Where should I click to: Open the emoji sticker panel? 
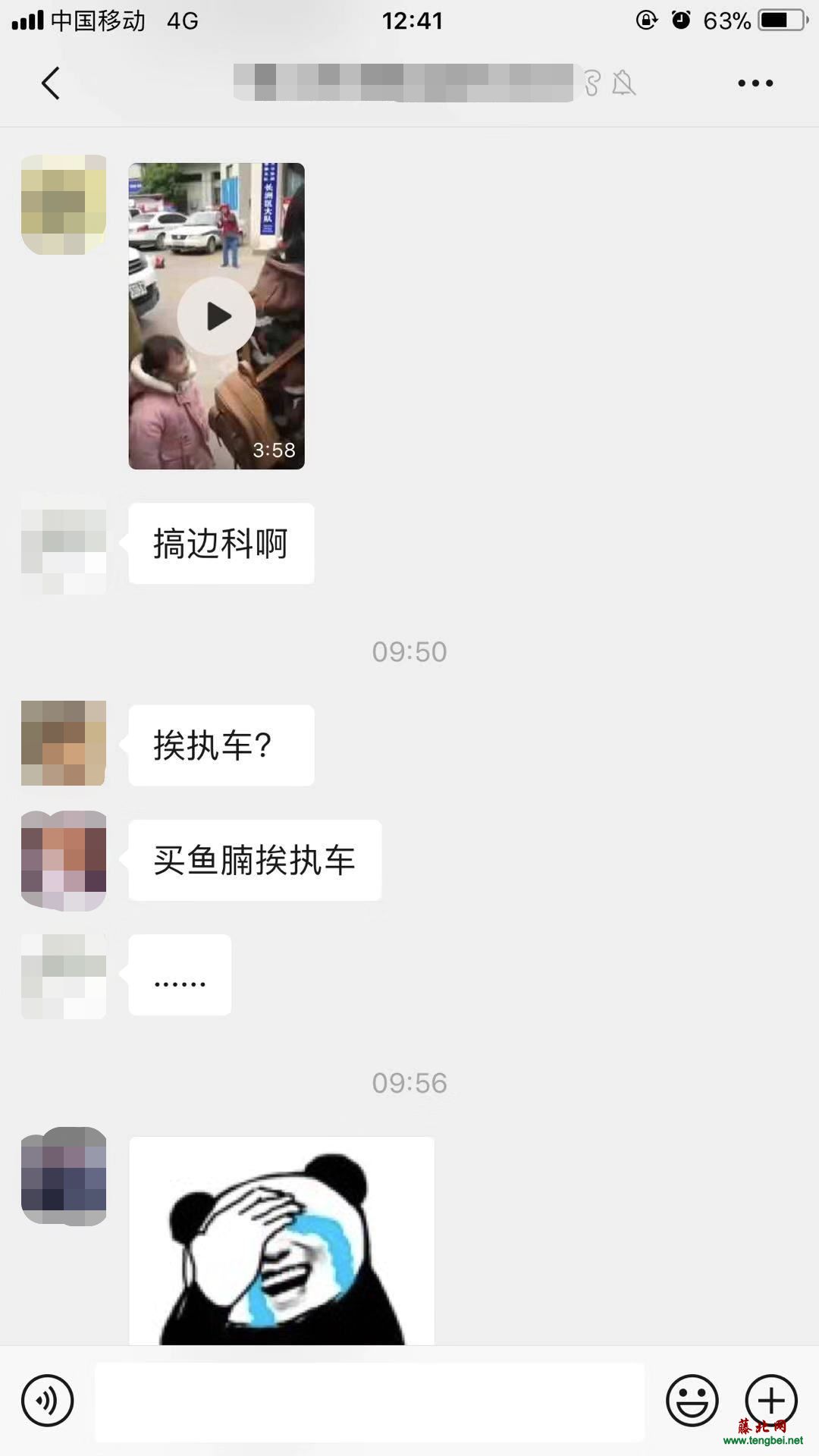[x=692, y=1401]
